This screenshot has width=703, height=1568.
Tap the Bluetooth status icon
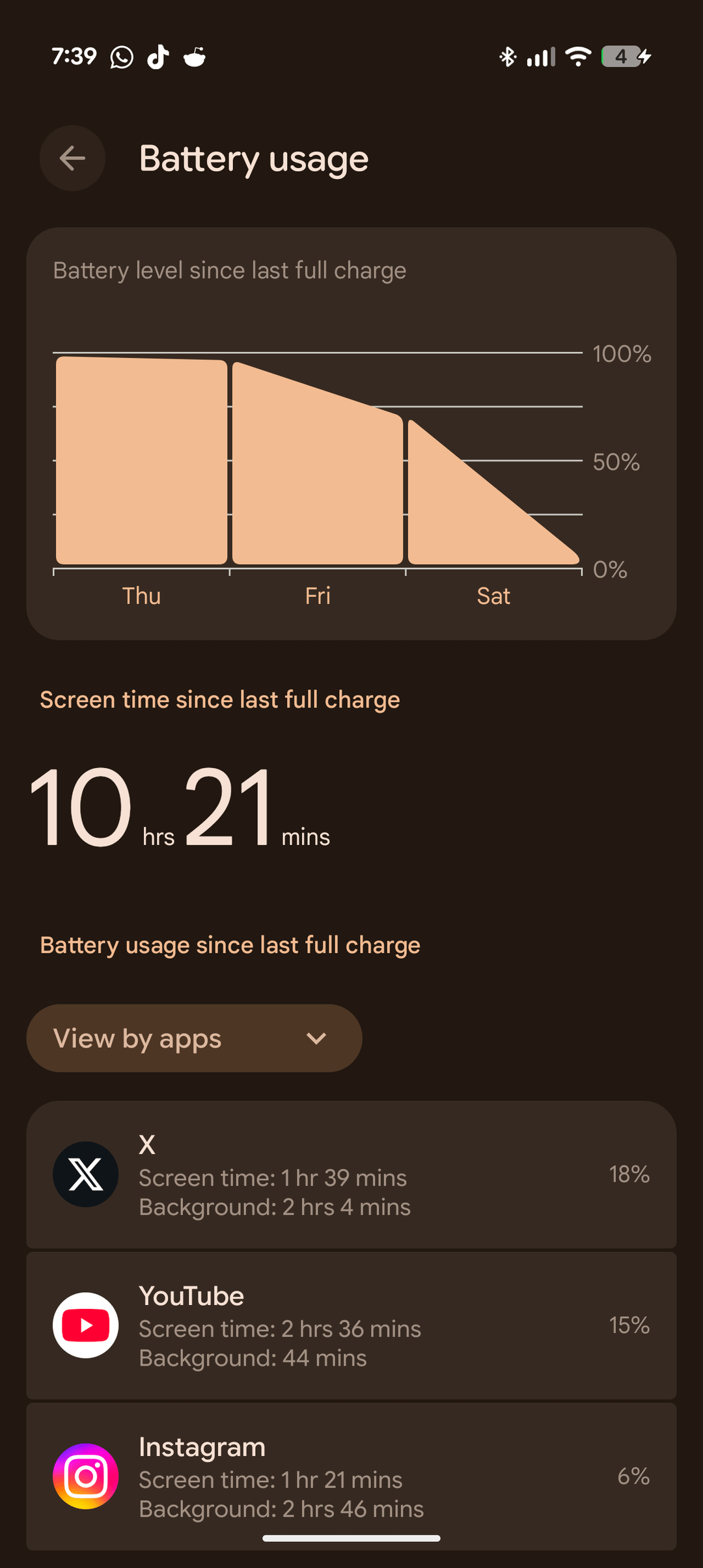508,57
